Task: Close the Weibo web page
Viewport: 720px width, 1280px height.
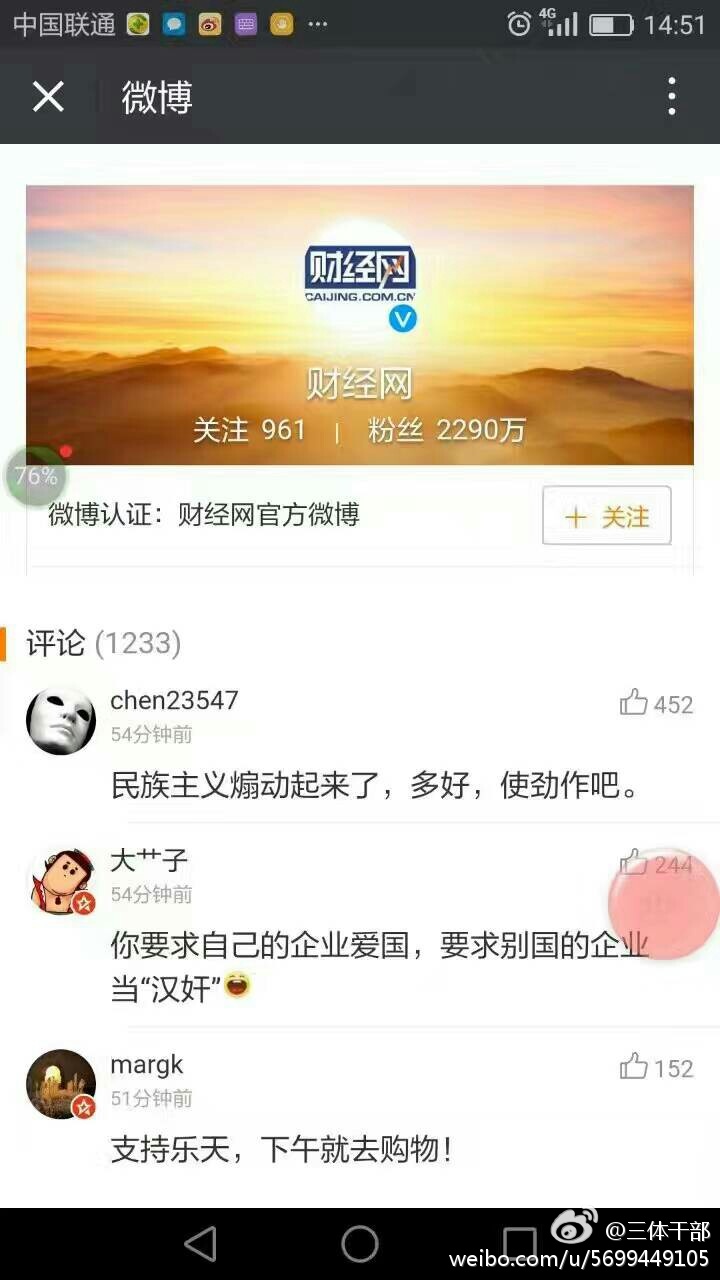Action: coord(48,97)
